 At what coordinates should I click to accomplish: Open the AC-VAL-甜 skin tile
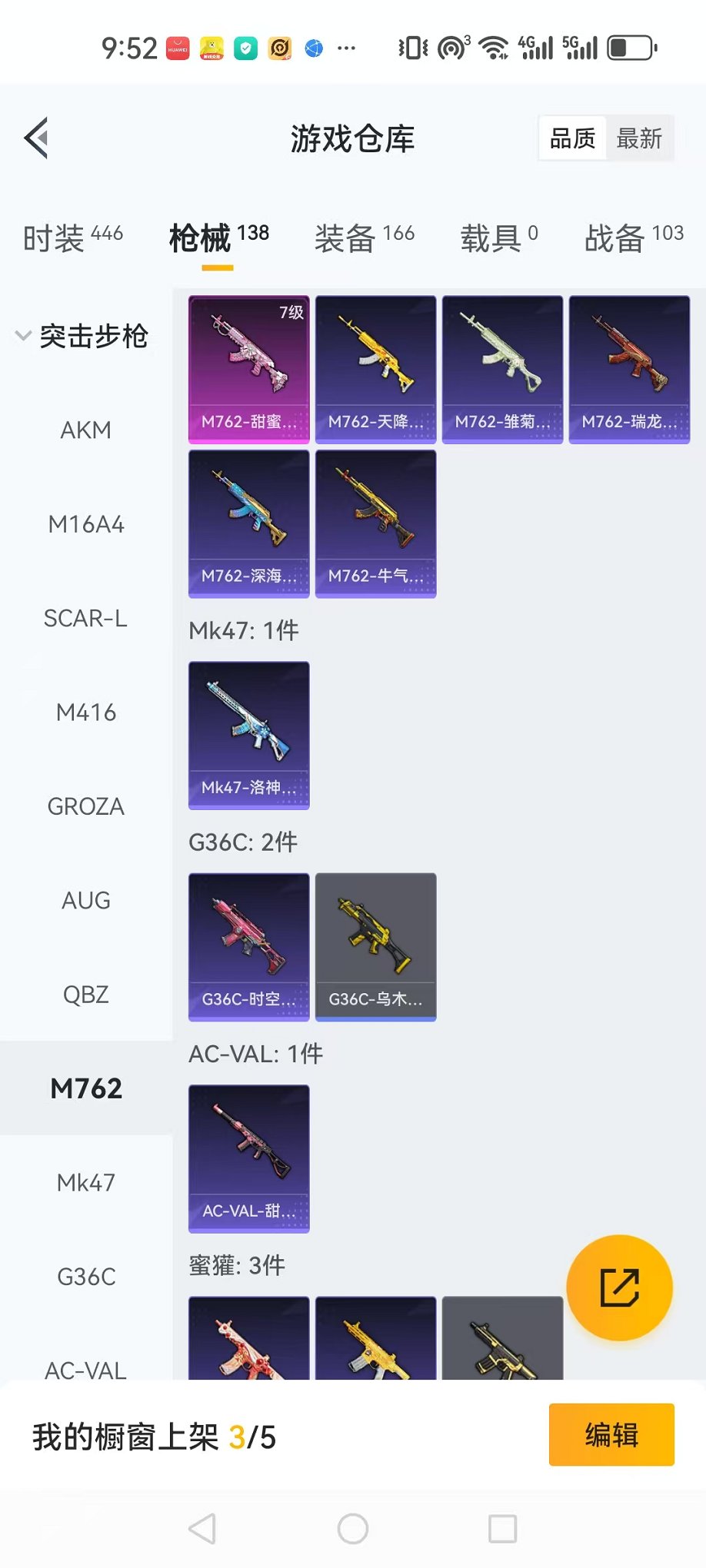[249, 1158]
